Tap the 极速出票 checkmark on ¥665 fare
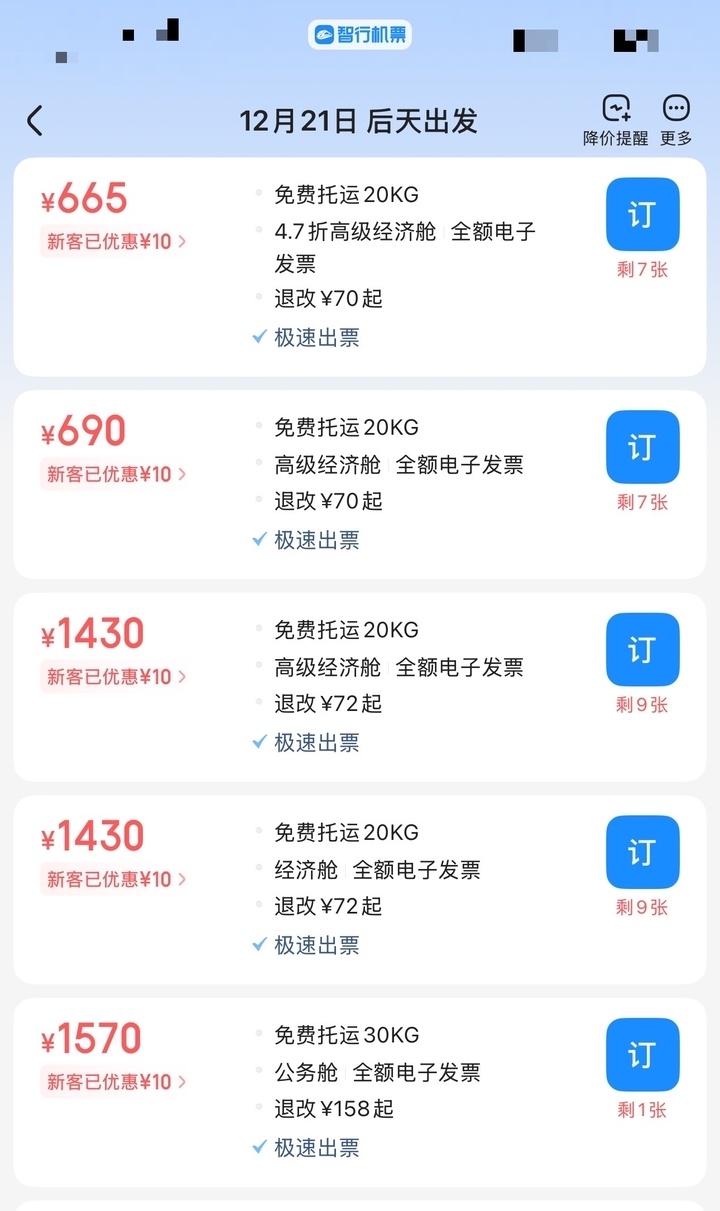This screenshot has height=1211, width=720. (x=261, y=338)
